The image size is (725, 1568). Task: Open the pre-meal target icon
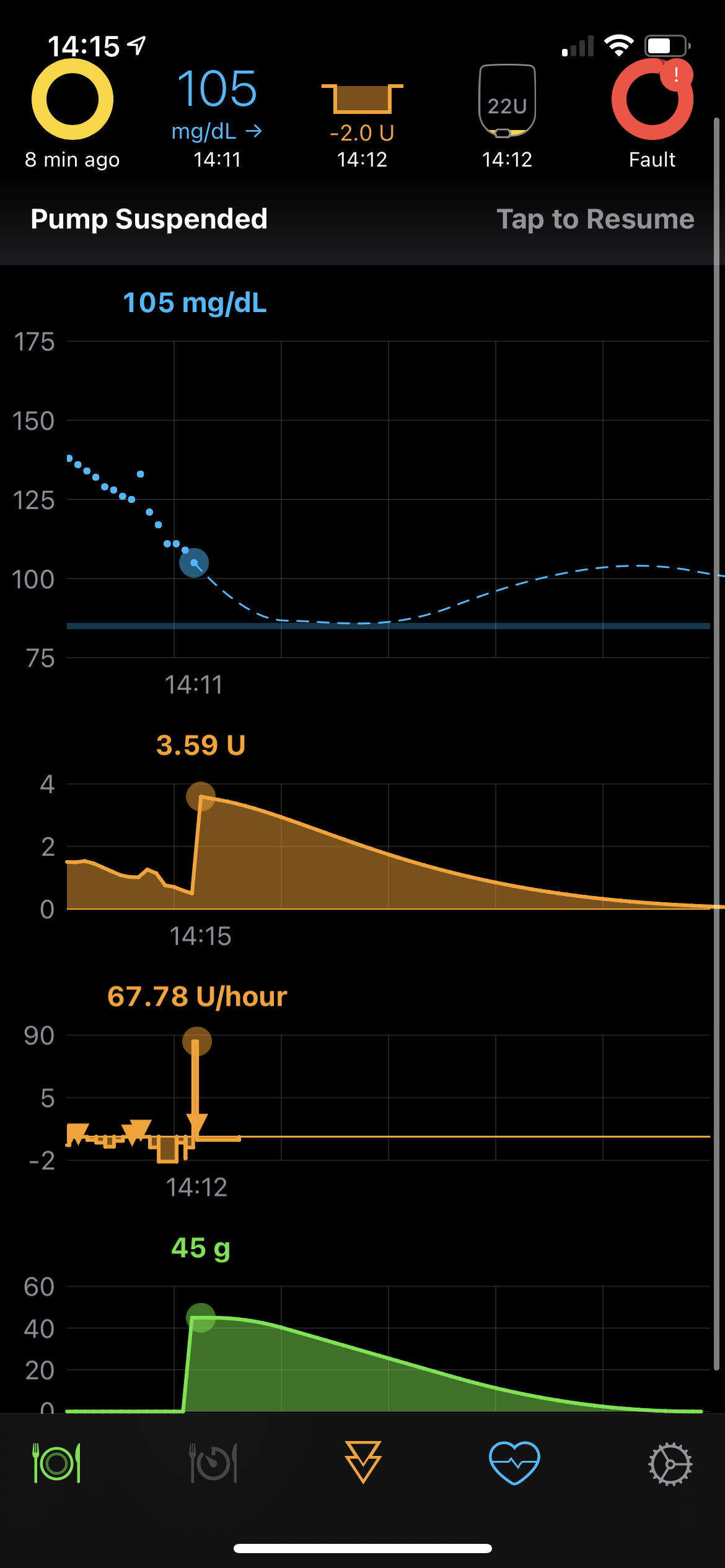coord(213,1463)
